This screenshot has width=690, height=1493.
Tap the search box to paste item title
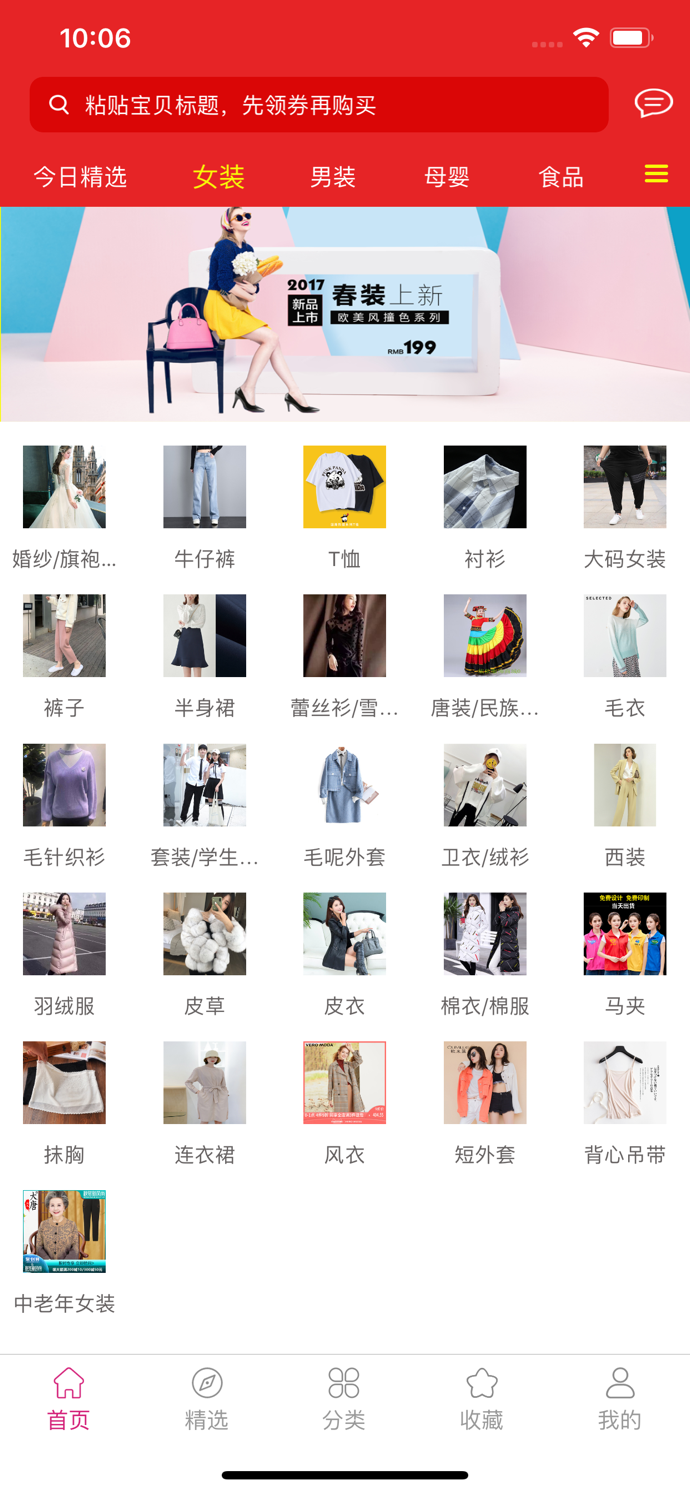click(x=318, y=105)
